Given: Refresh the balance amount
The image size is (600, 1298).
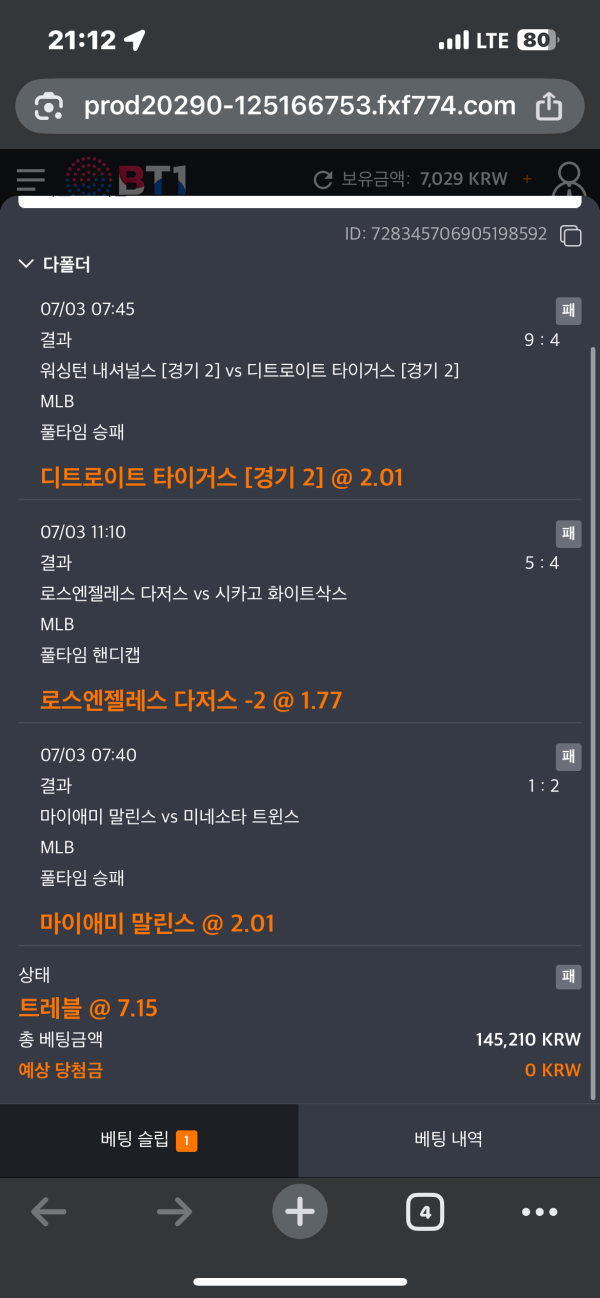Looking at the screenshot, I should coord(323,180).
